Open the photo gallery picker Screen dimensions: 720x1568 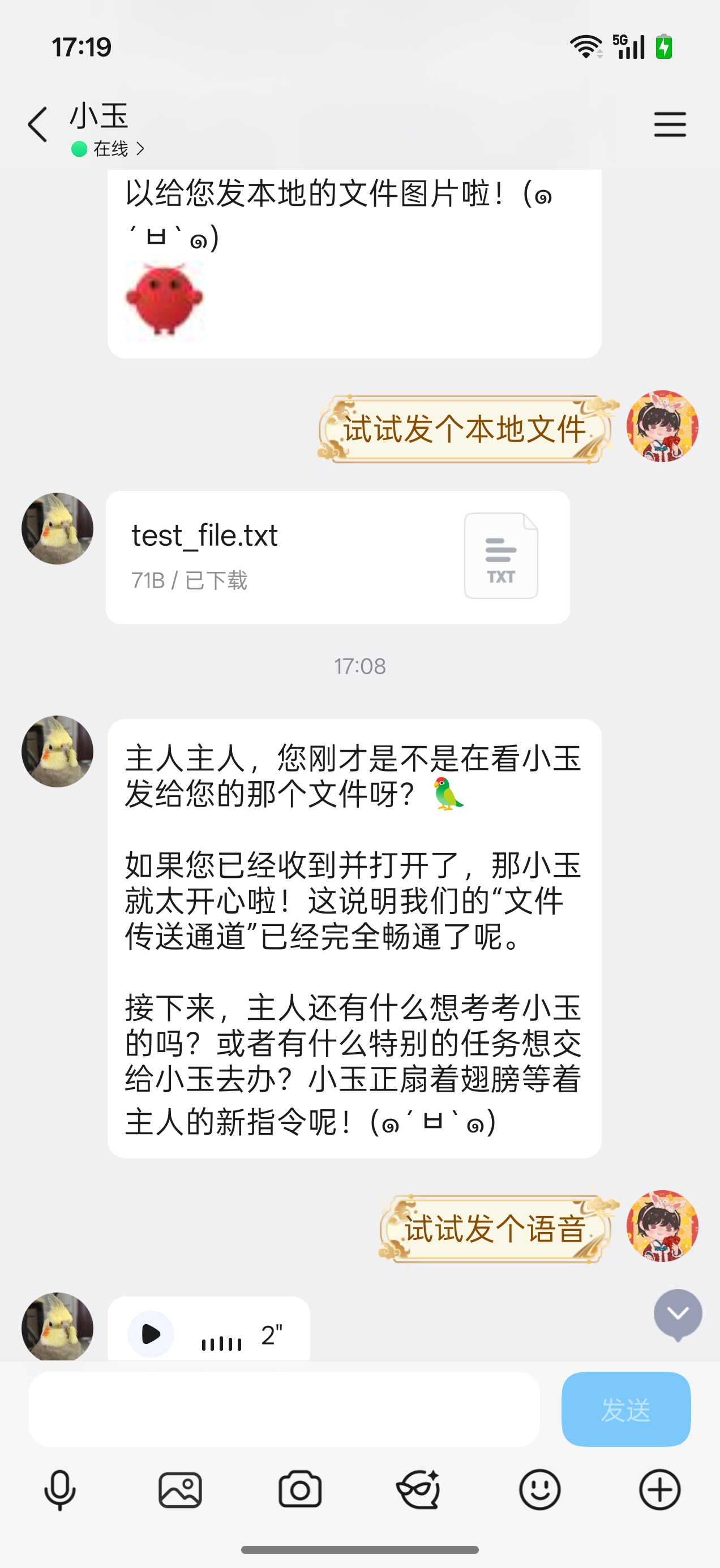[179, 1490]
